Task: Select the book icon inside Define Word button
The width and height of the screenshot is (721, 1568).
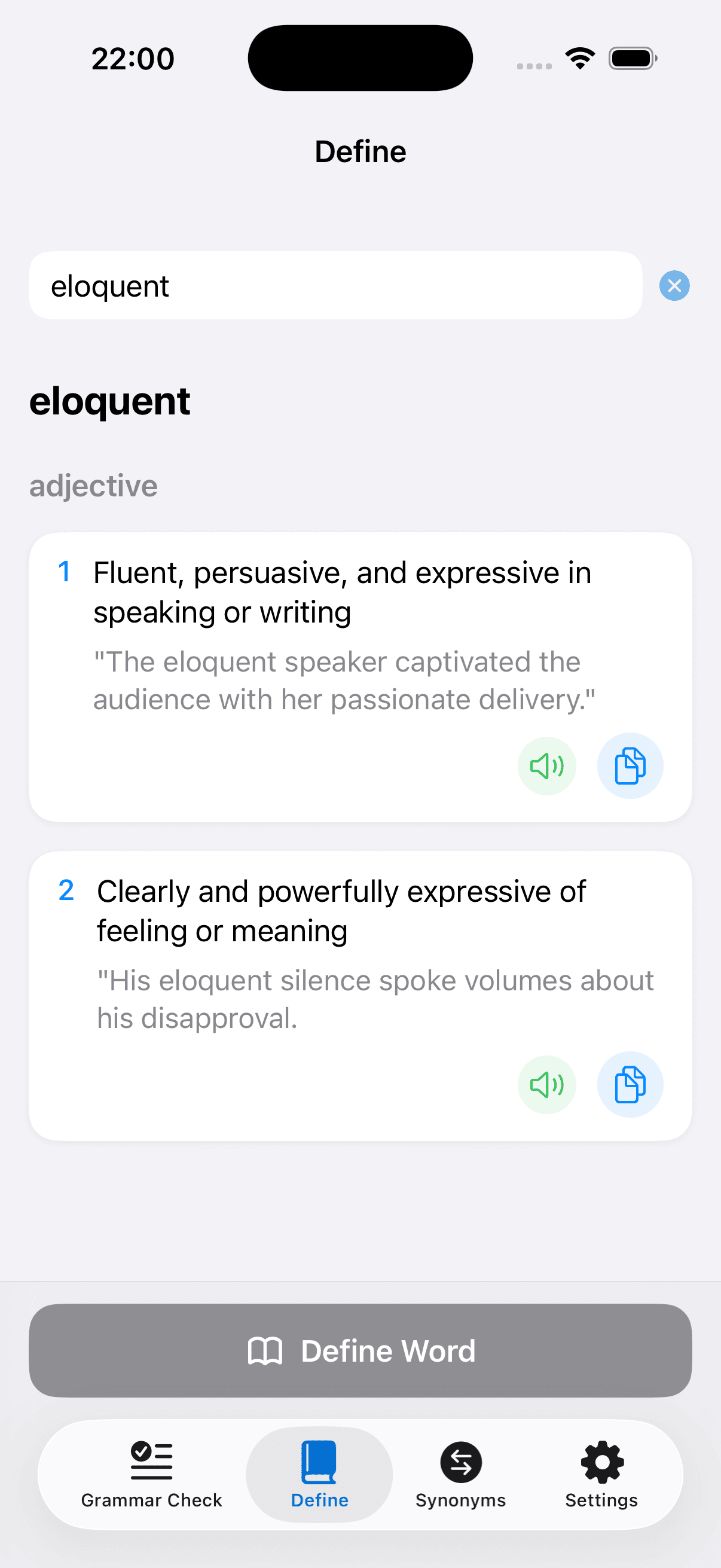Action: click(266, 1351)
